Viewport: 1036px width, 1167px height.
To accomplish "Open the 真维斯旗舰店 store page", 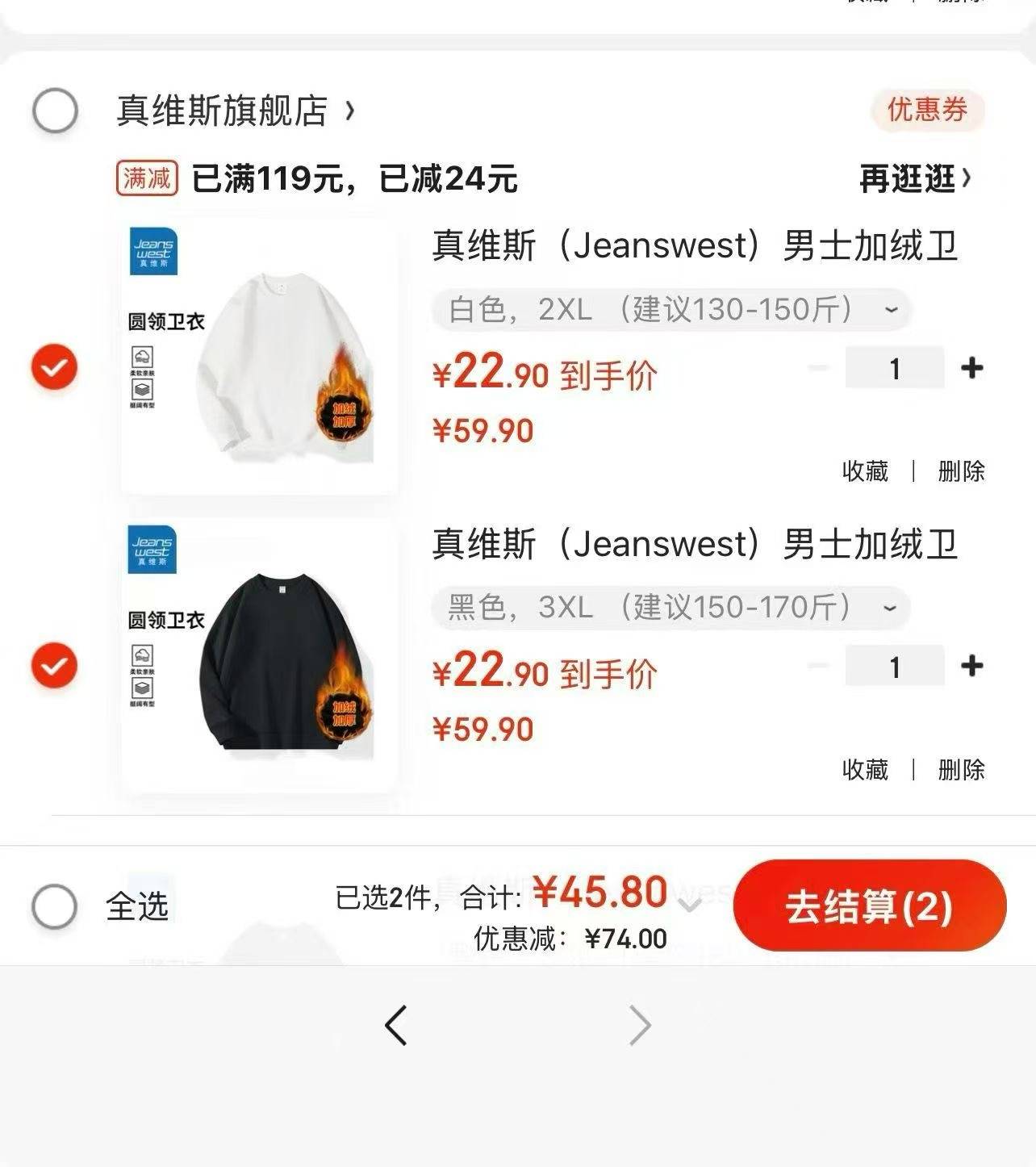I will pos(234,111).
